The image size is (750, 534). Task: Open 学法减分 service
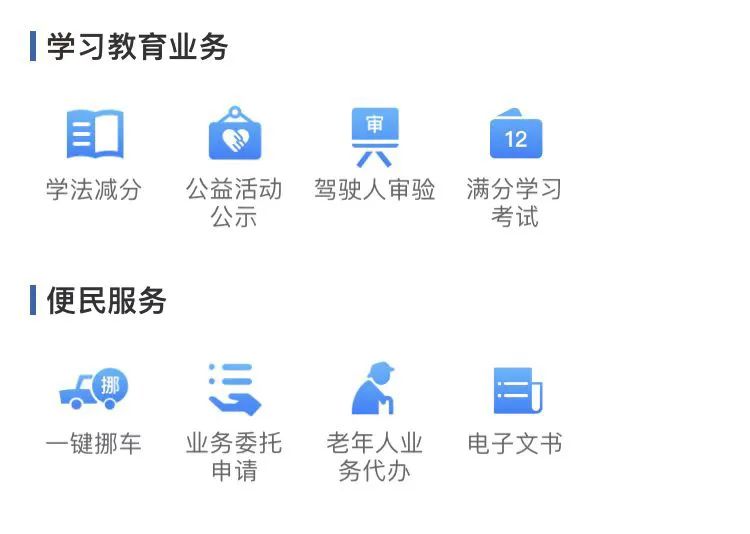tap(94, 155)
